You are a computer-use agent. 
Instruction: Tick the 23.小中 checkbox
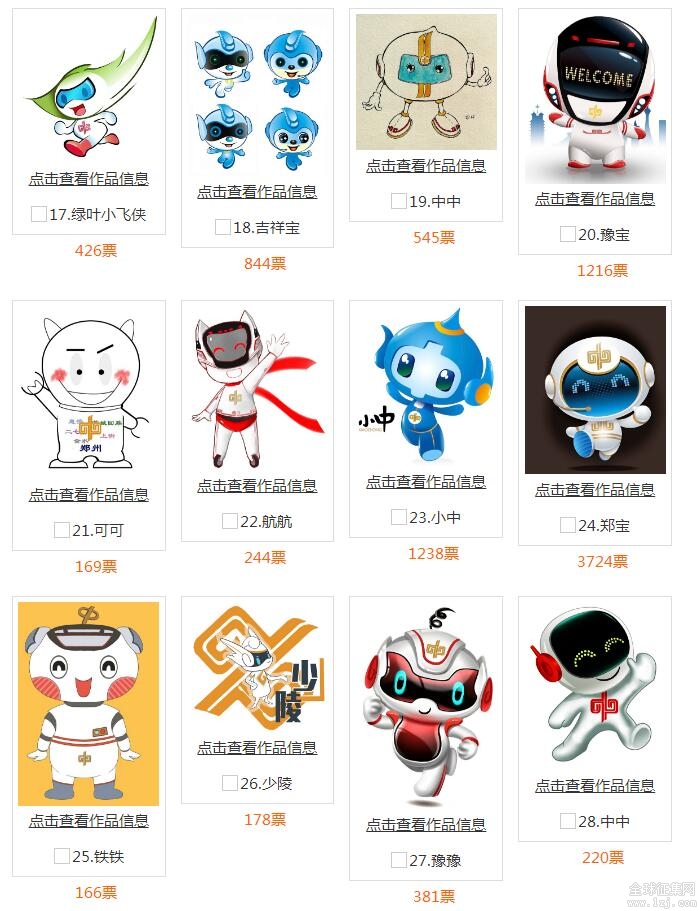[x=399, y=517]
